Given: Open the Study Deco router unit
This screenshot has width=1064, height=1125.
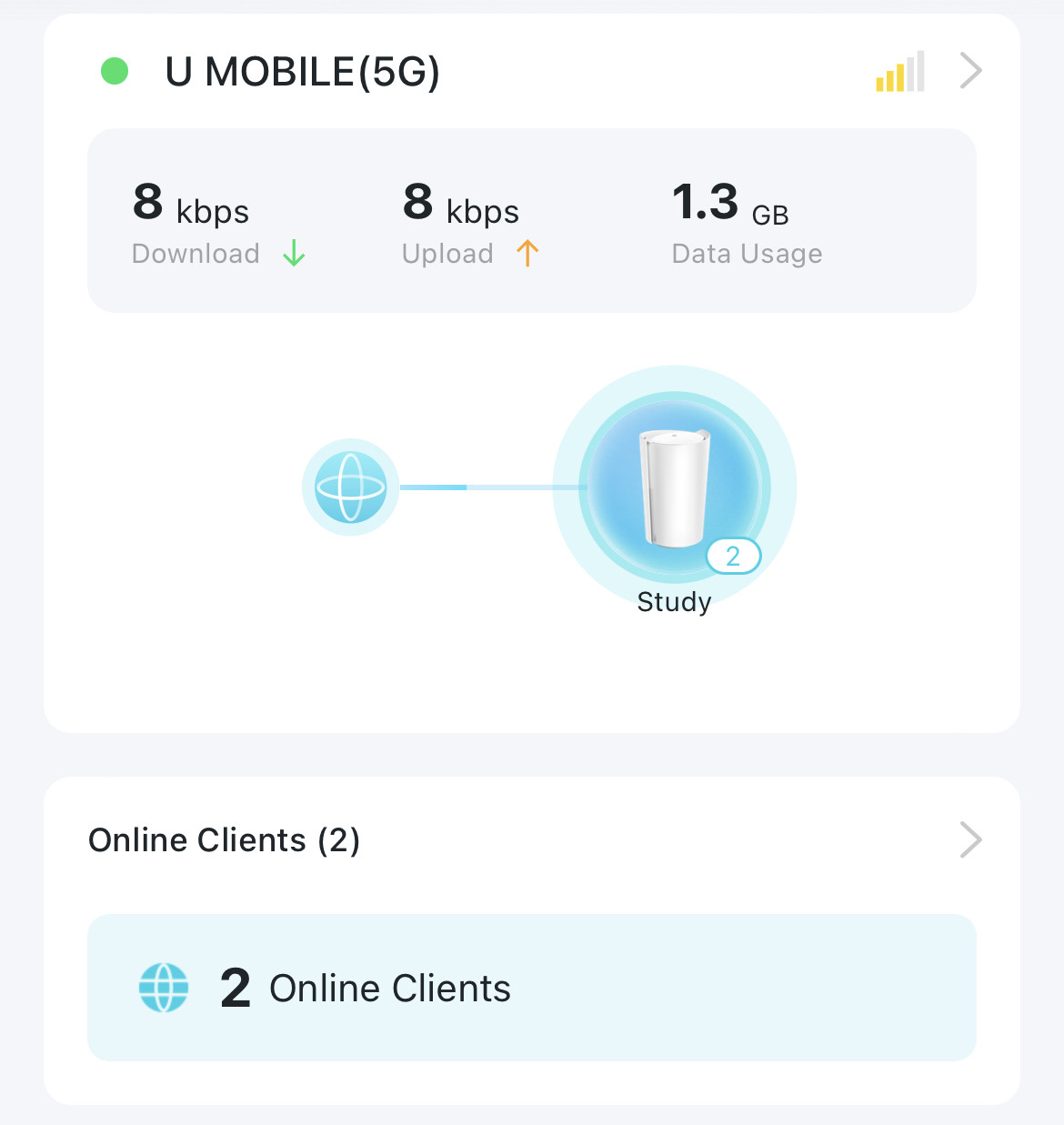Looking at the screenshot, I should [675, 488].
